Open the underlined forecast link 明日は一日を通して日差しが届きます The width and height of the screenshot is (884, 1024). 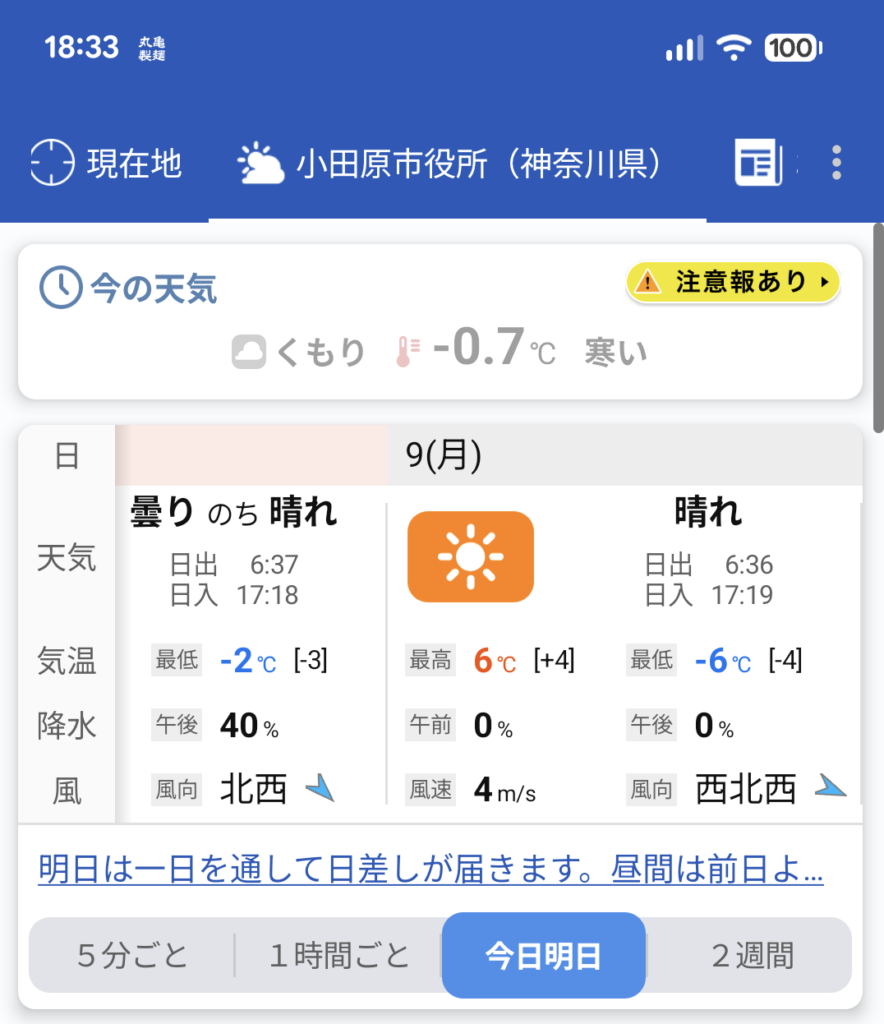[430, 869]
